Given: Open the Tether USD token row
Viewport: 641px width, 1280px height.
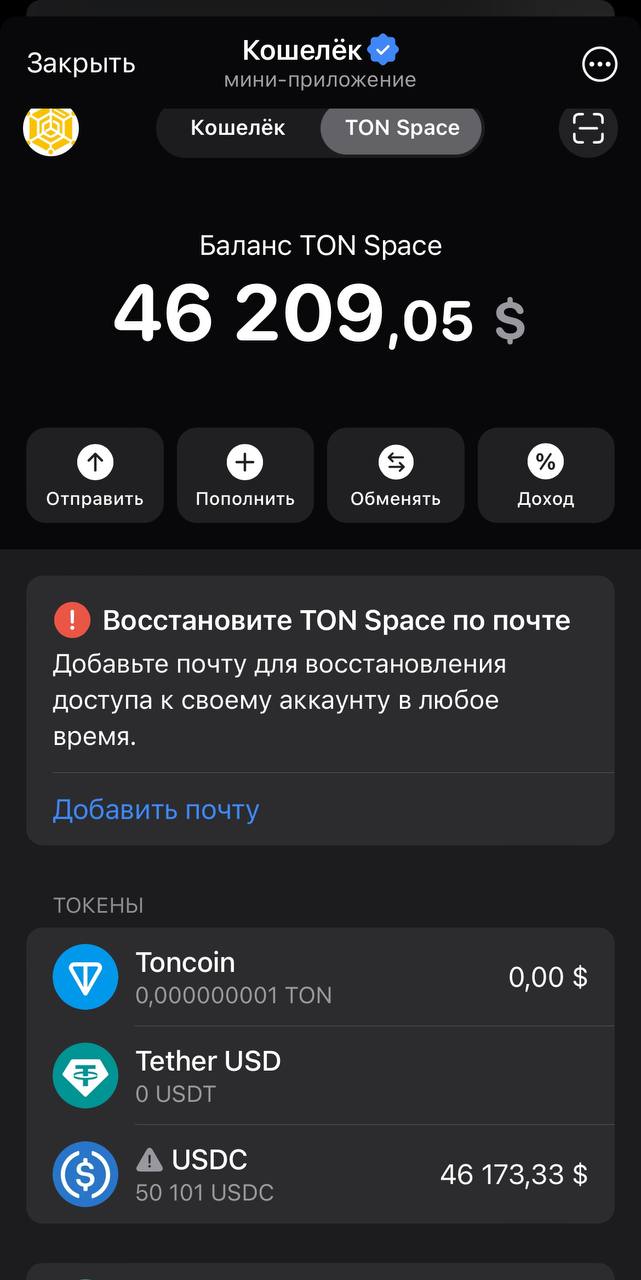Looking at the screenshot, I should [x=320, y=1075].
